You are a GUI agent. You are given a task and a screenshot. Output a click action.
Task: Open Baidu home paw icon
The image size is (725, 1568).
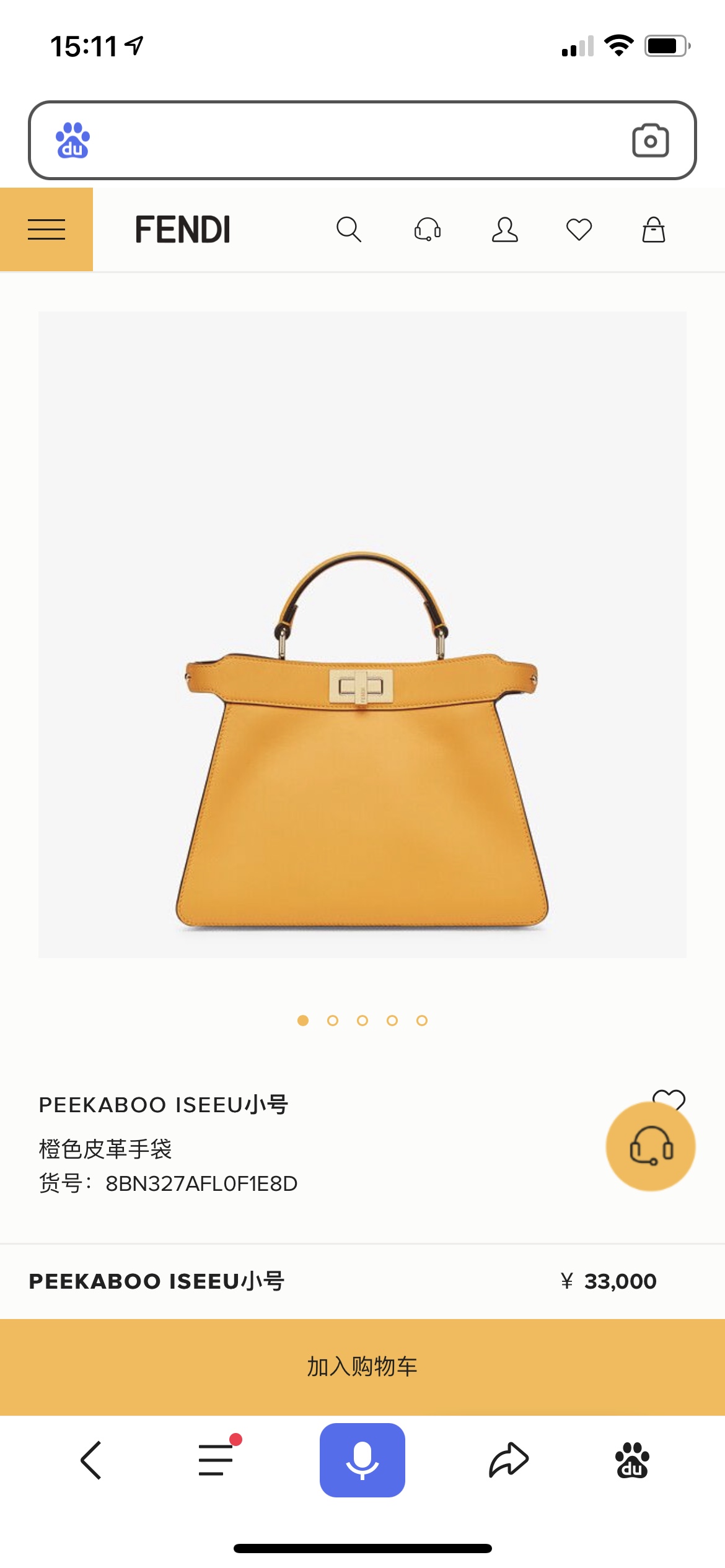click(631, 1460)
